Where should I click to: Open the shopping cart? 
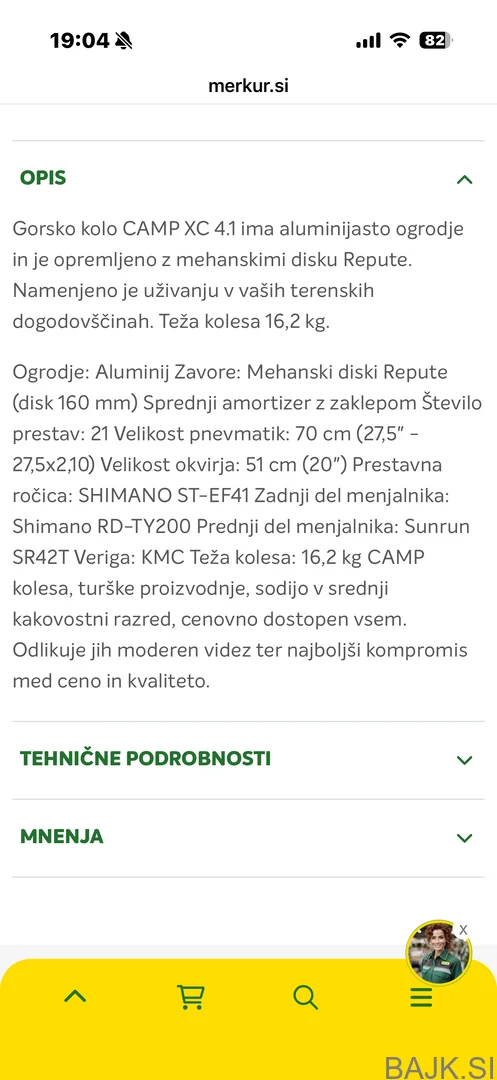(x=191, y=996)
